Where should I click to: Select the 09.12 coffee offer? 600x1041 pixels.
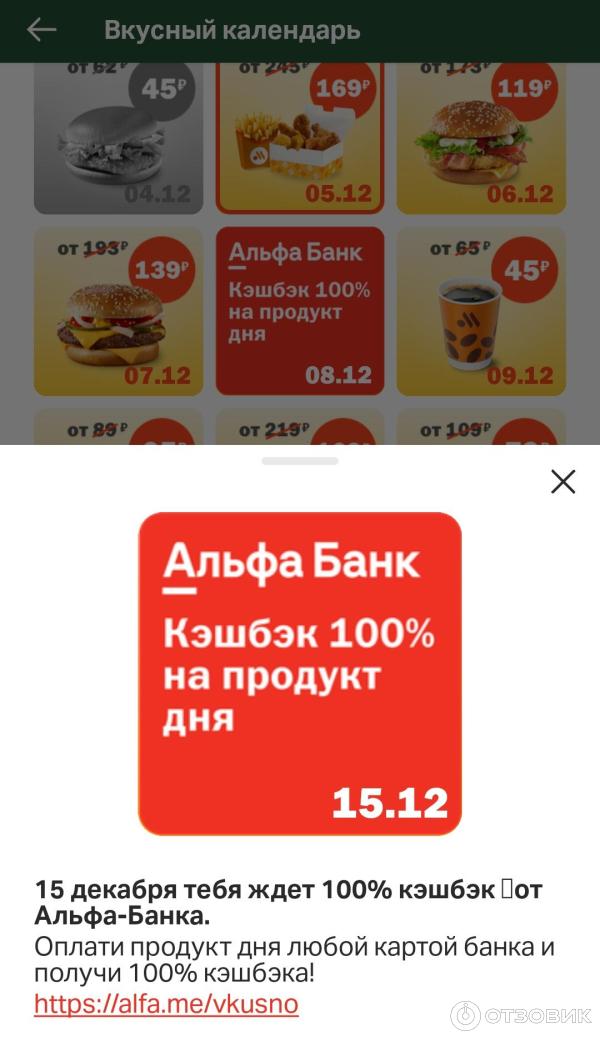(x=481, y=311)
